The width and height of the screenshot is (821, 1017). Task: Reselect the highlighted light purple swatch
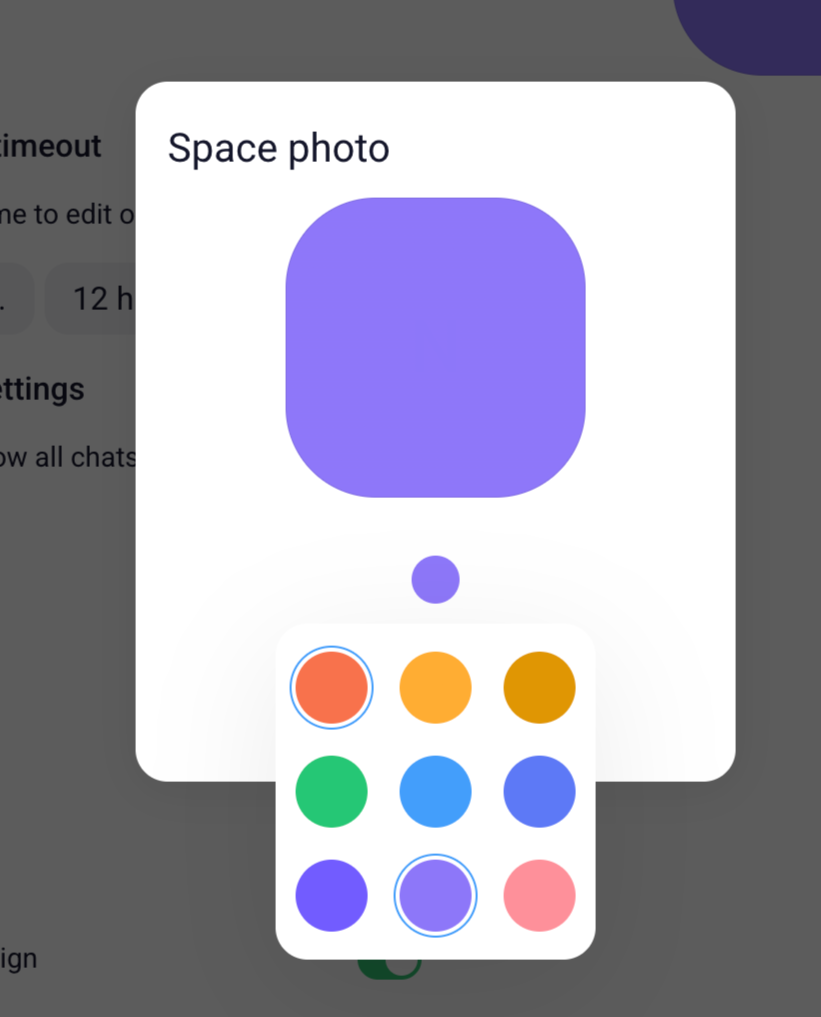coord(435,896)
